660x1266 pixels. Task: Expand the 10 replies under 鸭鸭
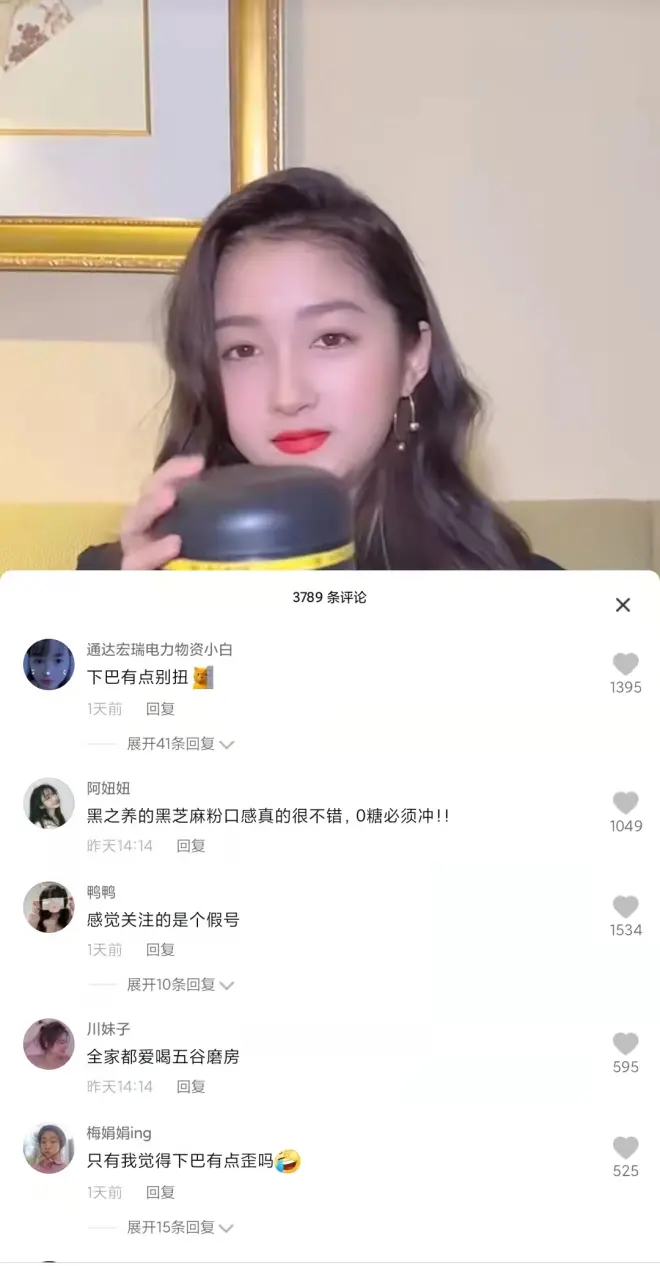pos(180,985)
